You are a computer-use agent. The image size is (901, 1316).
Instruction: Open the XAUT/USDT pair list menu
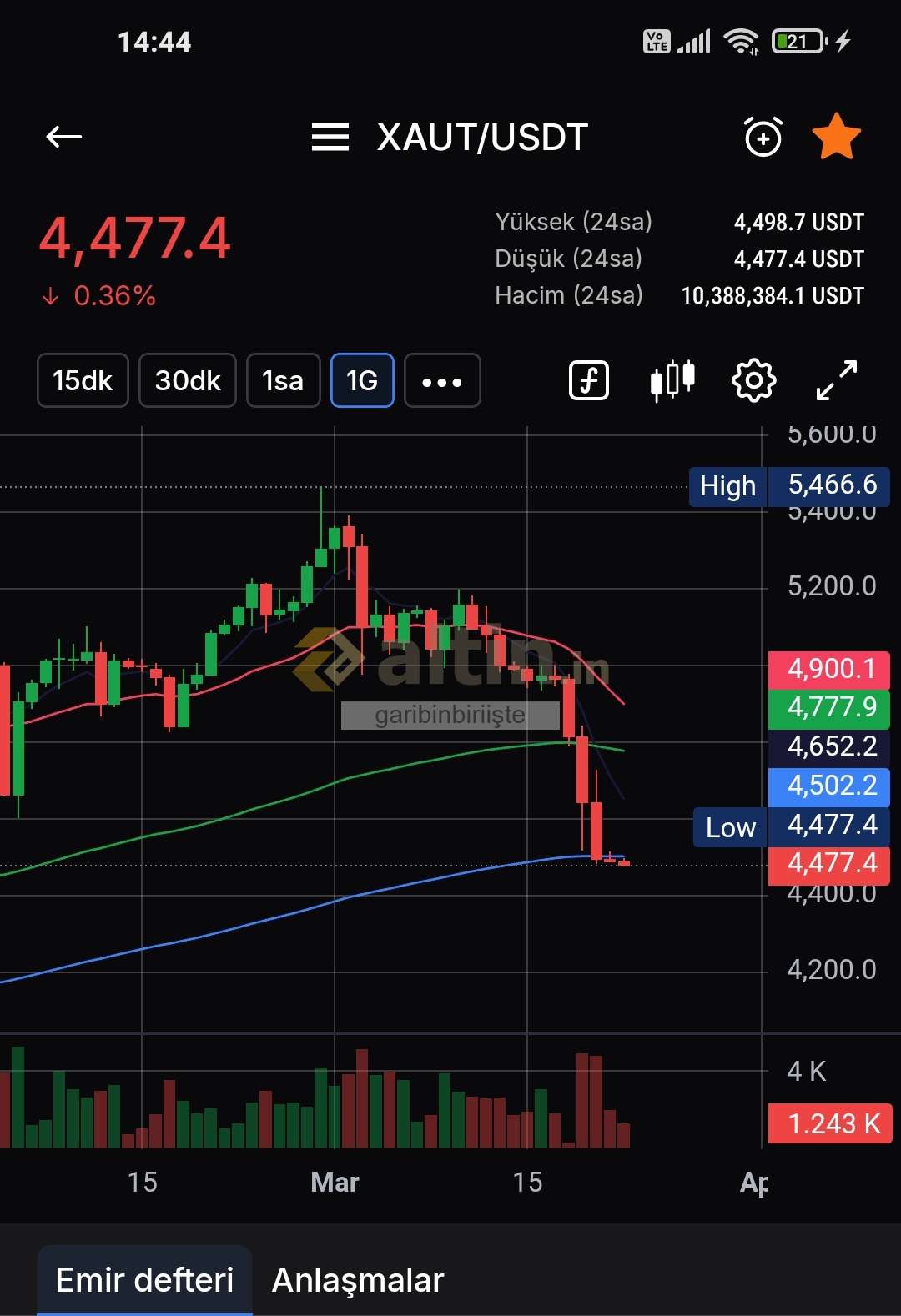330,137
